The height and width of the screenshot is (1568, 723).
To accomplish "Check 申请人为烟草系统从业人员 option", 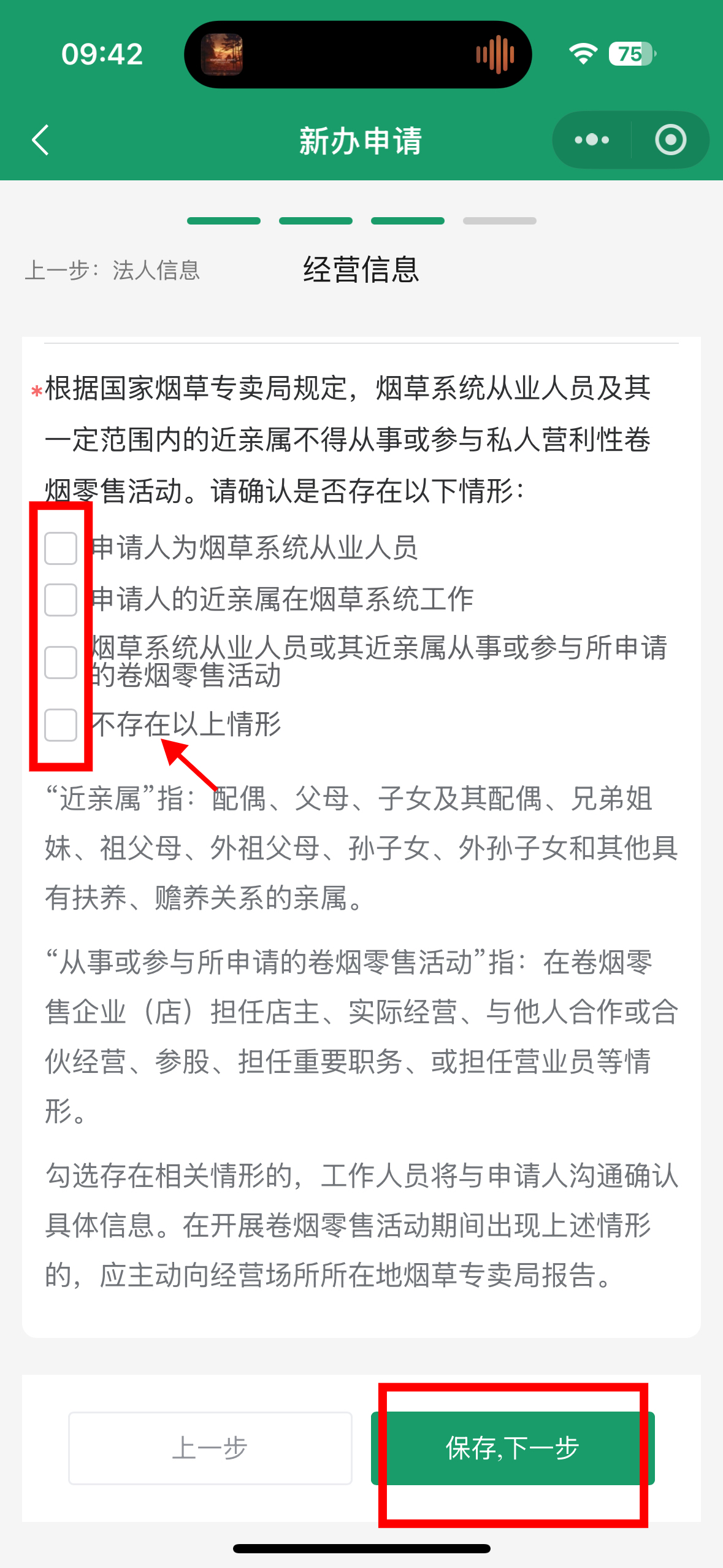I will (x=61, y=548).
